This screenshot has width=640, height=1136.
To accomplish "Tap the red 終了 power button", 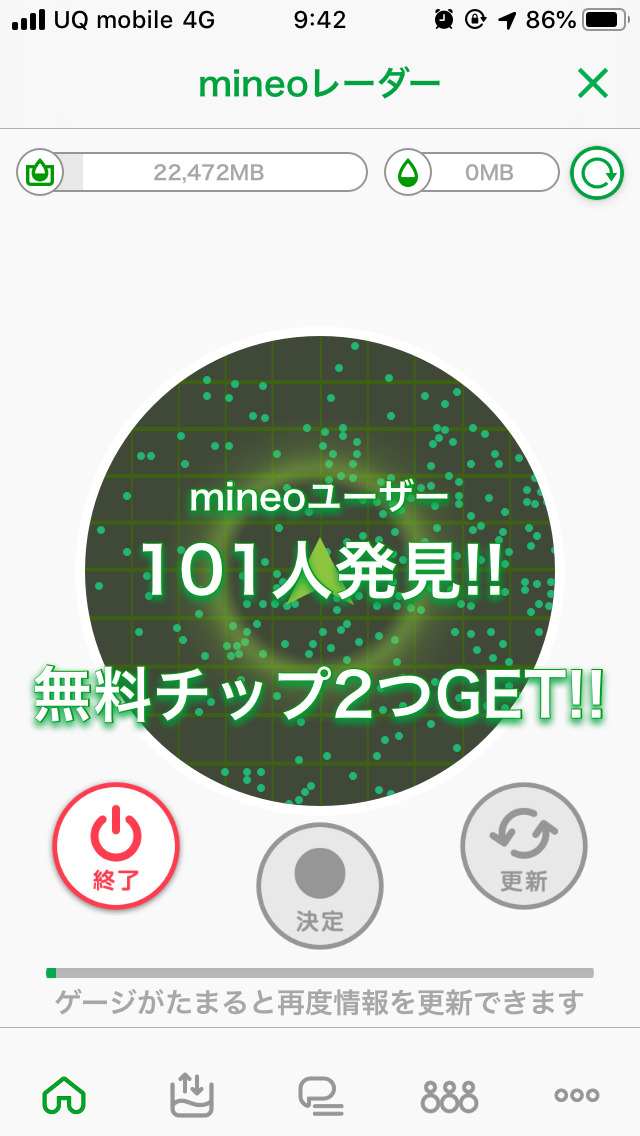I will coord(116,845).
